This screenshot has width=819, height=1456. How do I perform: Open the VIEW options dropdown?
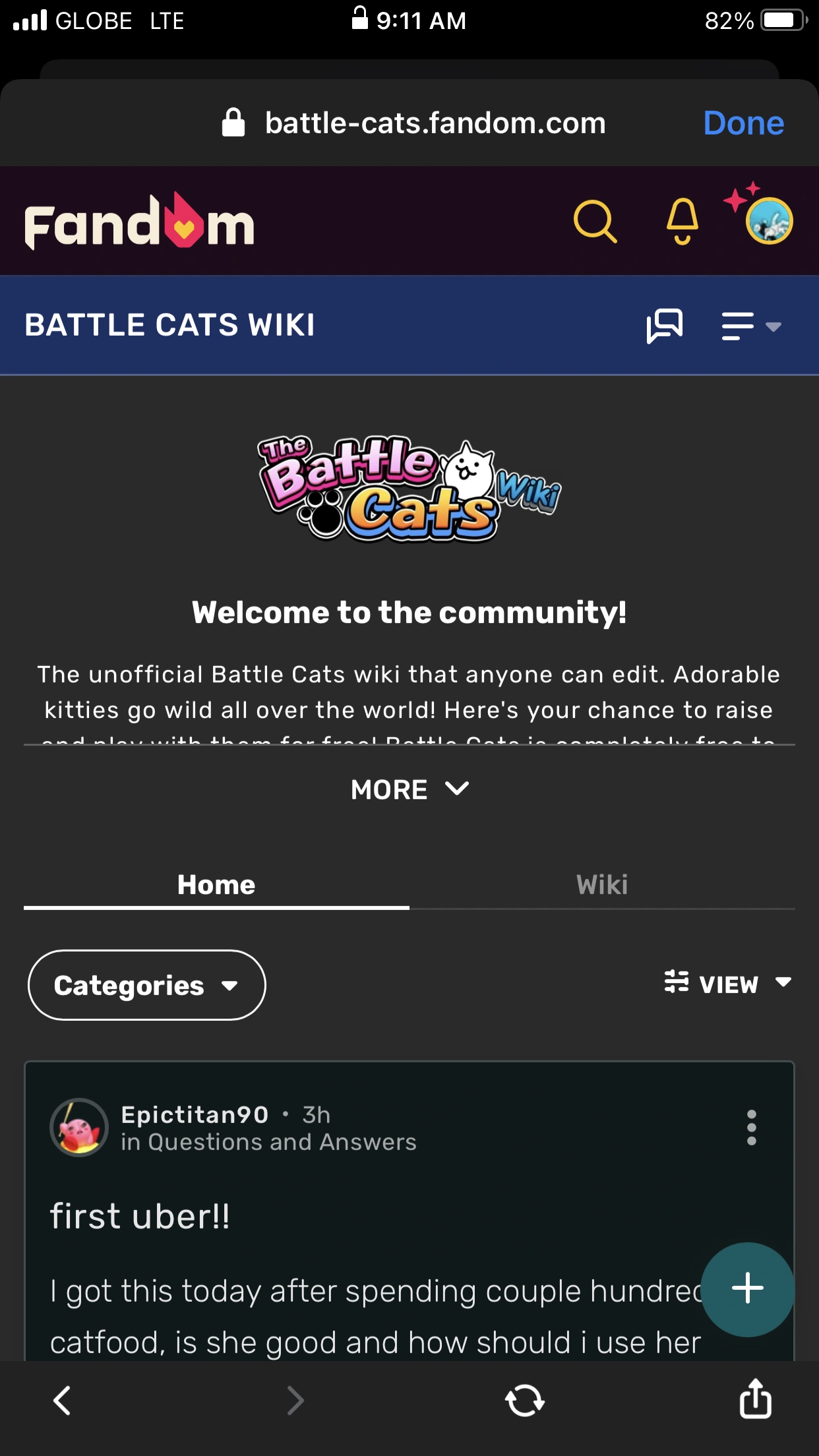click(727, 983)
